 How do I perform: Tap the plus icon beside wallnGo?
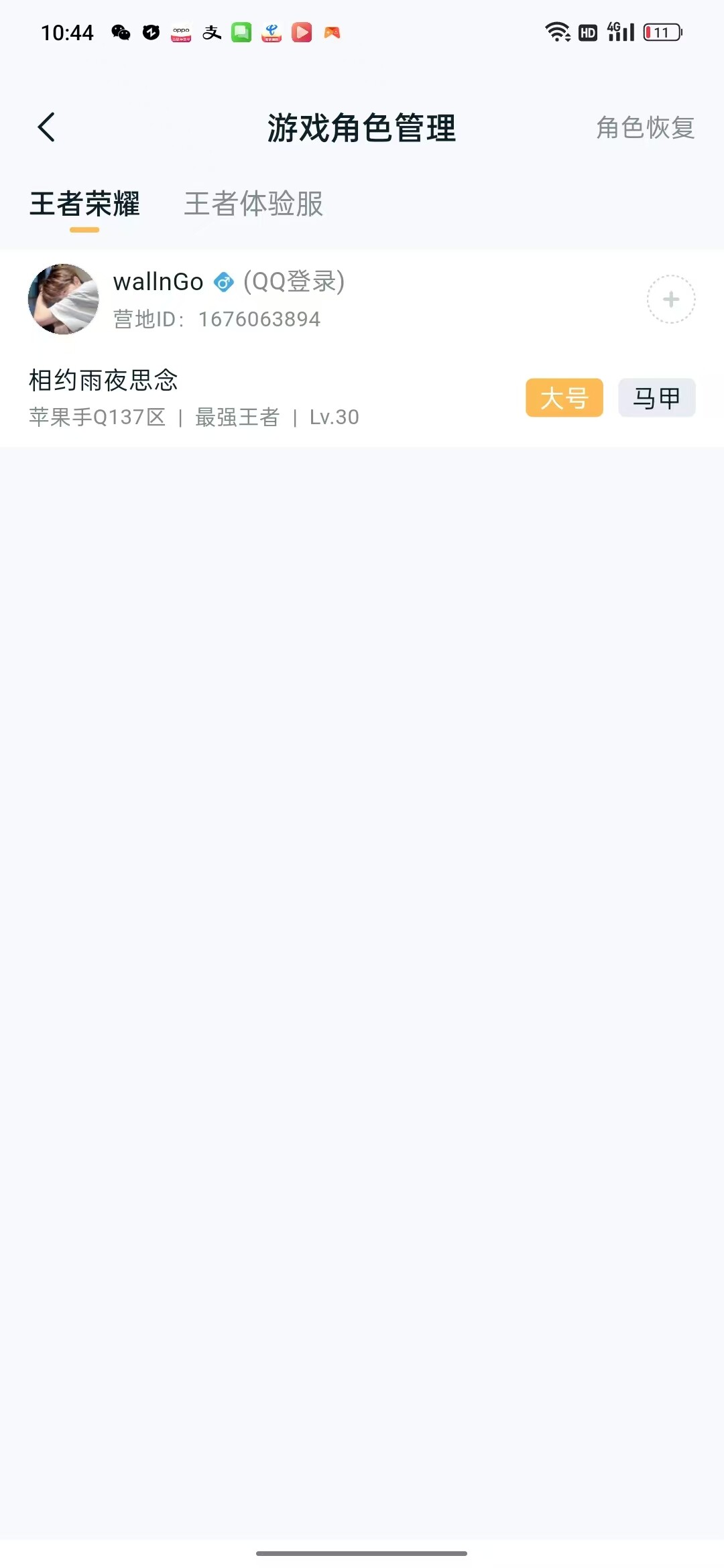coord(670,300)
